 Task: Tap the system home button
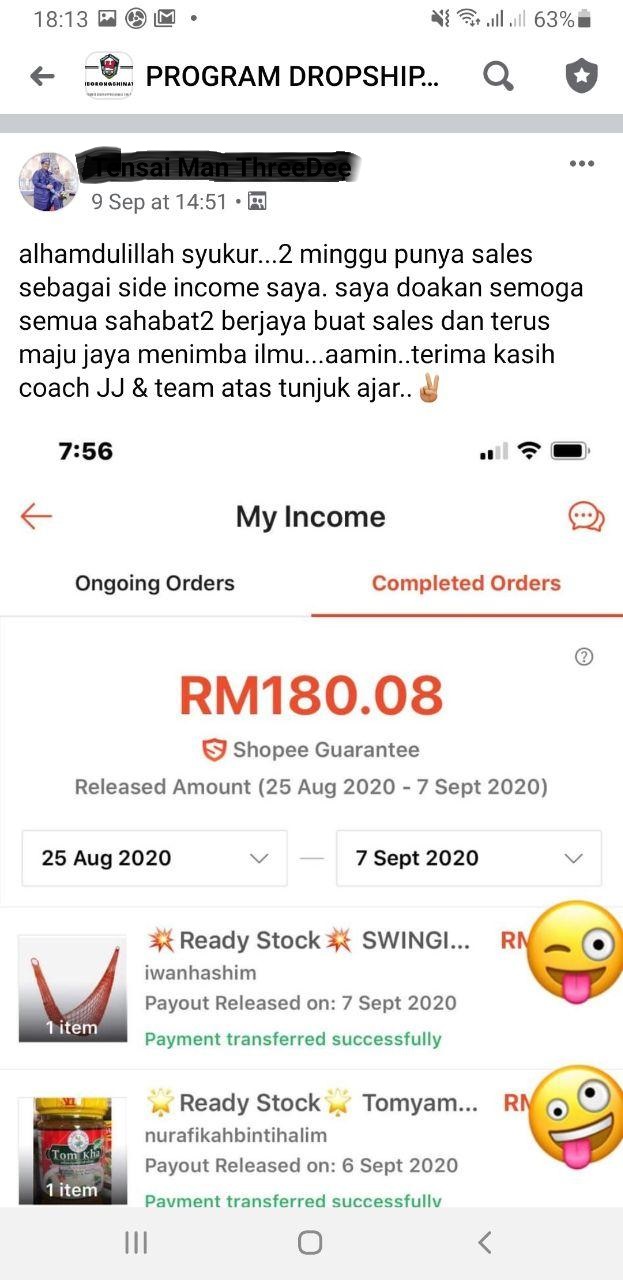310,1242
